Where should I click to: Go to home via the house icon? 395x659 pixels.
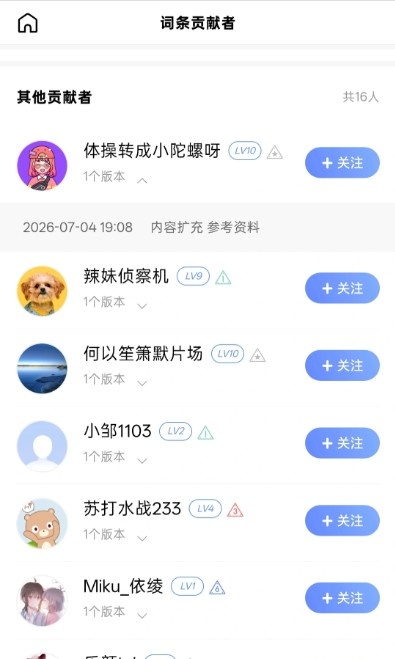(28, 23)
